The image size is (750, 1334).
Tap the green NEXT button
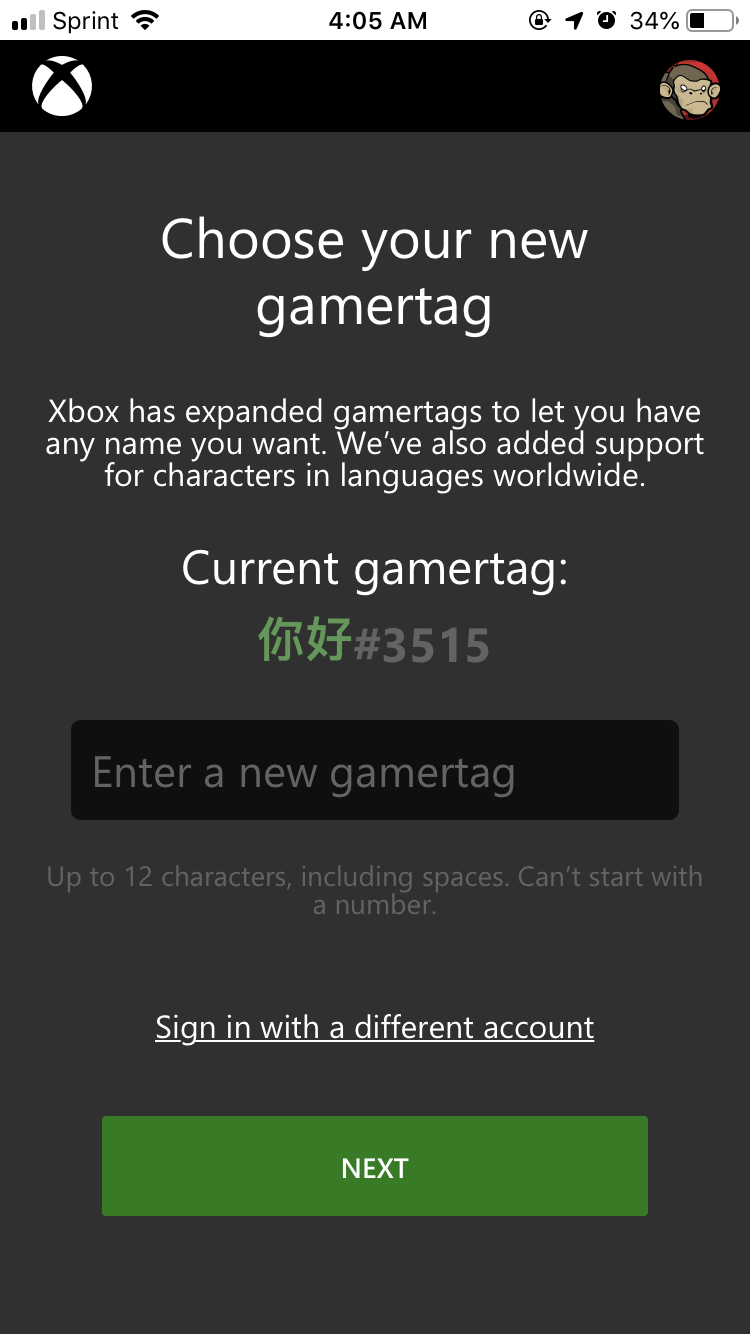pos(375,1166)
